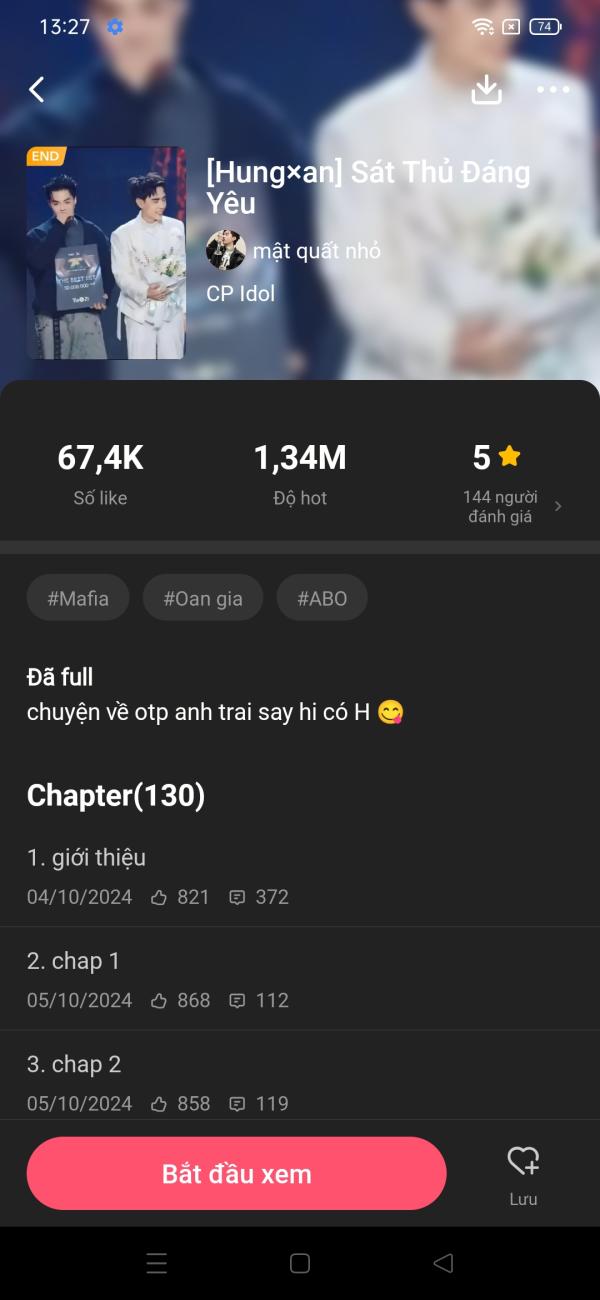Save story with the Lưu heart
The width and height of the screenshot is (600, 1300).
(523, 1172)
